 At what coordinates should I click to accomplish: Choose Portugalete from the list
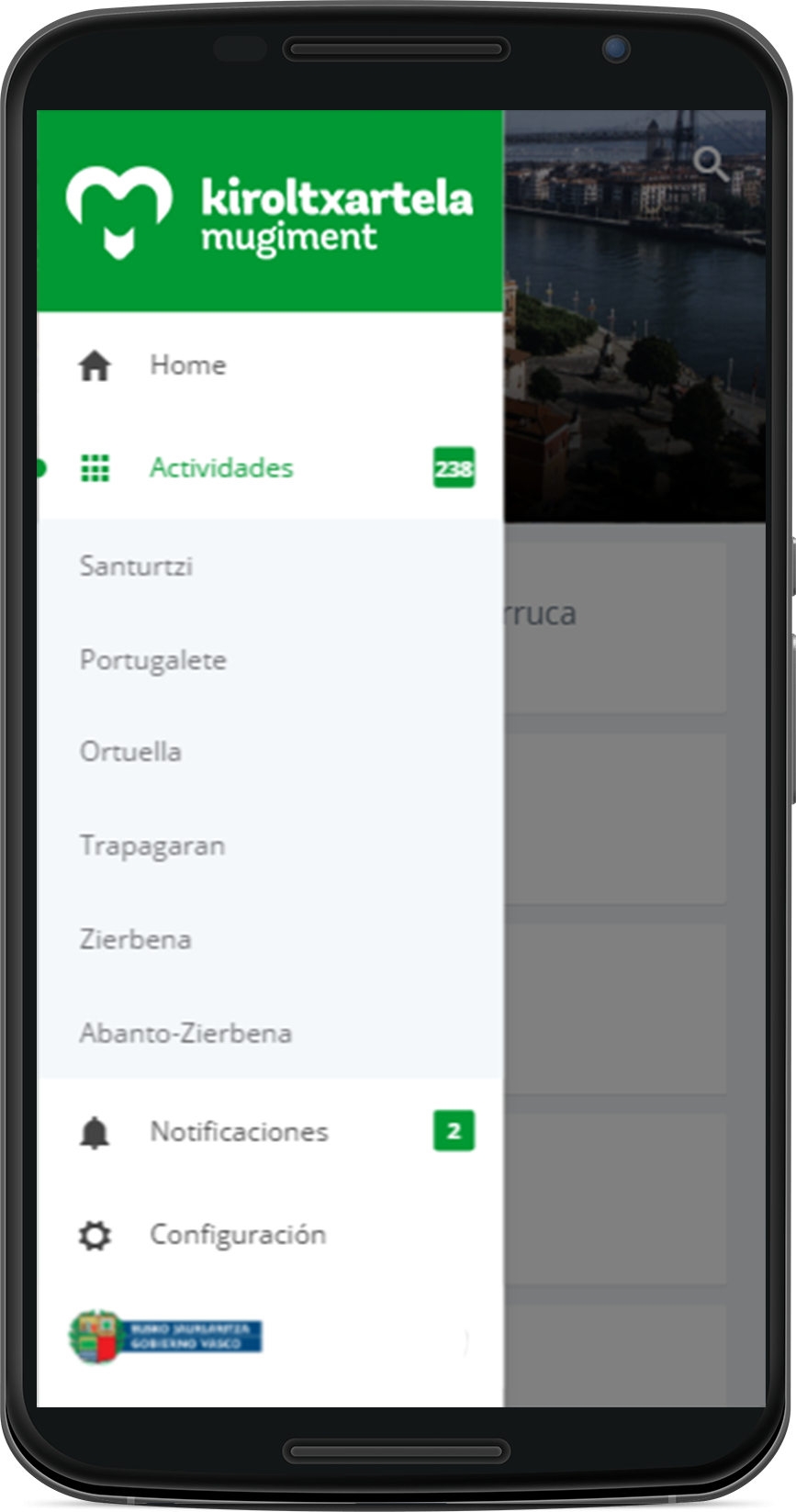click(x=152, y=660)
